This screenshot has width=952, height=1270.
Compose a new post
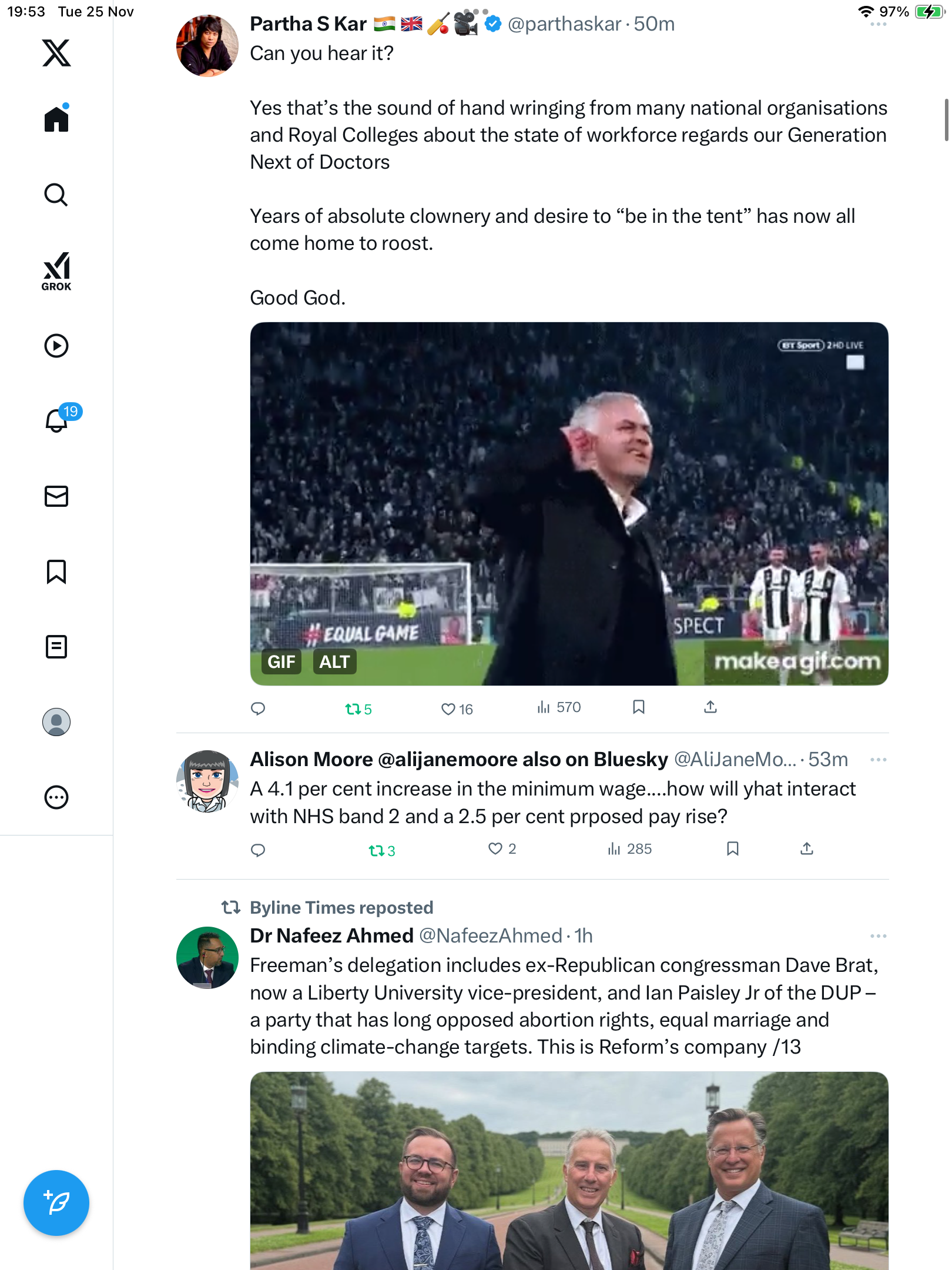(56, 1203)
